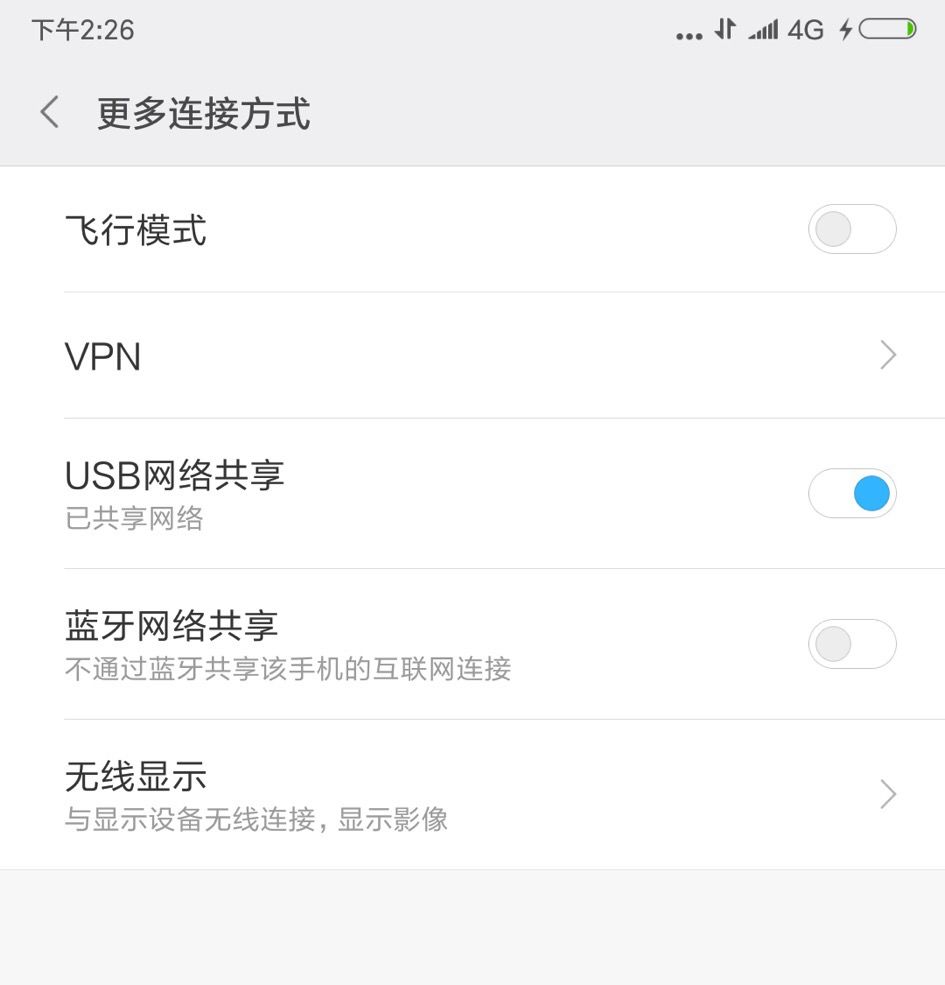Enable 飞行模式 switch
The image size is (945, 985).
click(x=851, y=229)
